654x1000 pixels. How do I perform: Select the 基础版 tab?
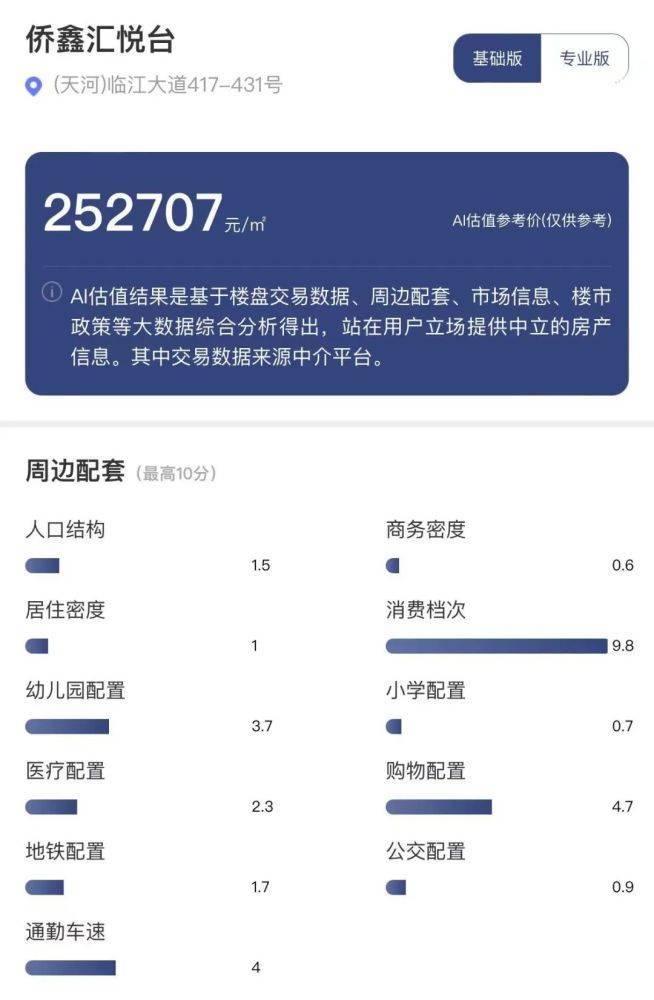coord(497,58)
